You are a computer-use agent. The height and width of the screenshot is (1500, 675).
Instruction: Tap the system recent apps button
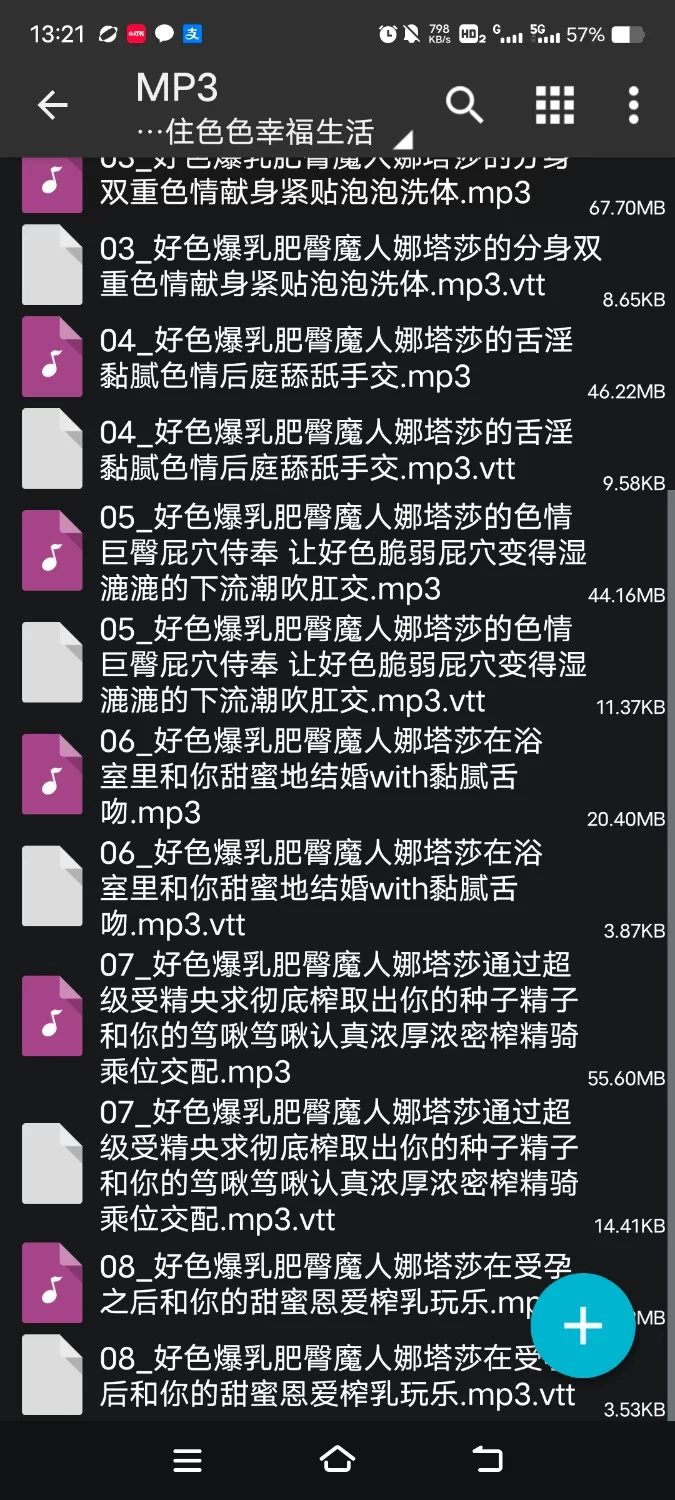click(x=187, y=1460)
